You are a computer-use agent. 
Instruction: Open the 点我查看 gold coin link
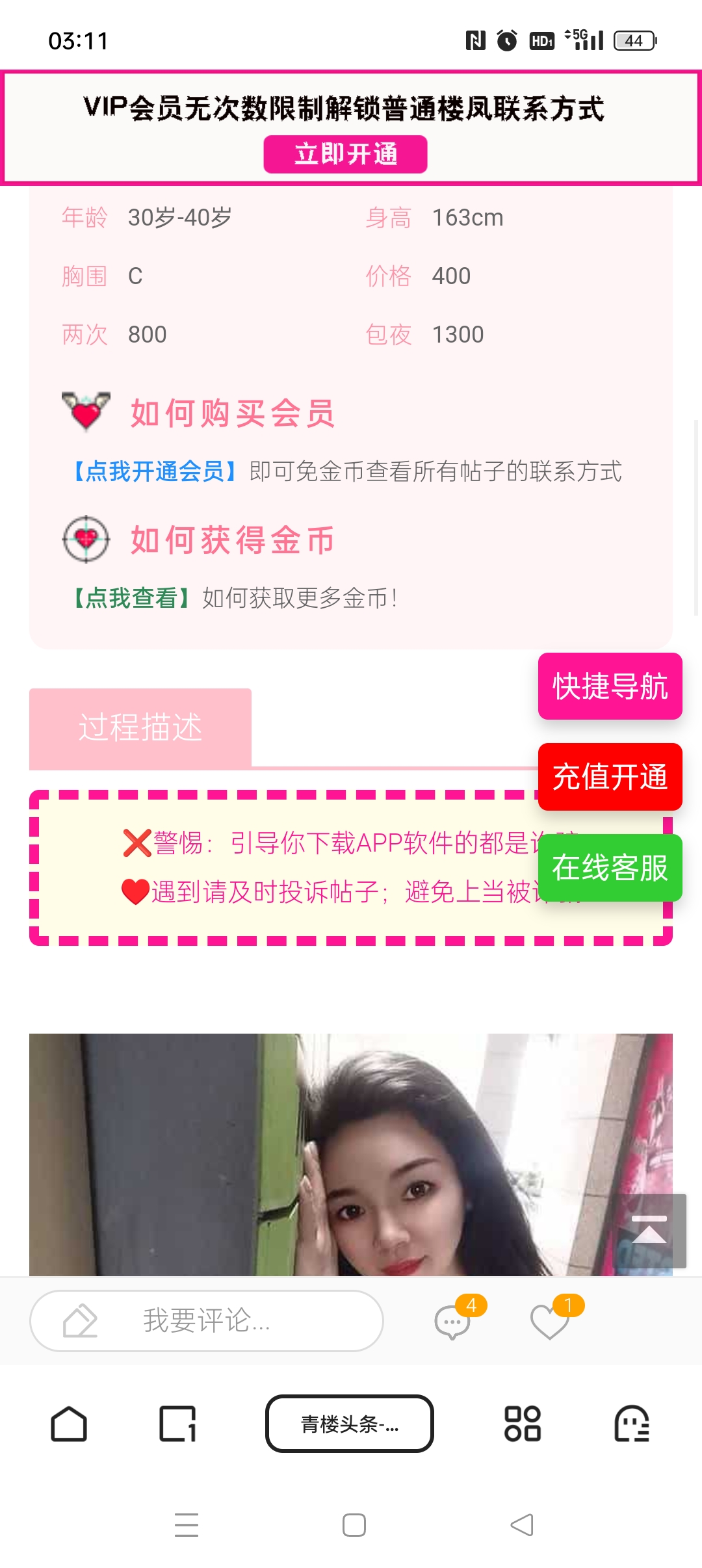(131, 598)
